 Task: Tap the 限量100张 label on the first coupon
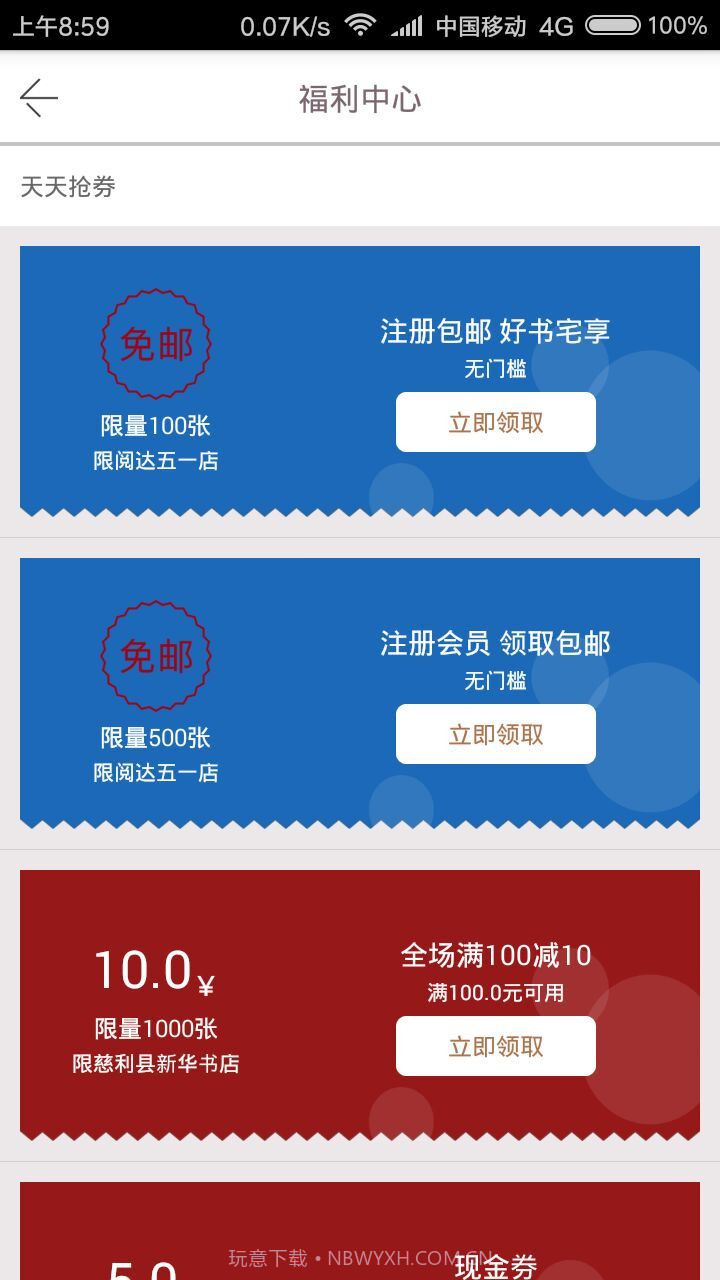(154, 426)
